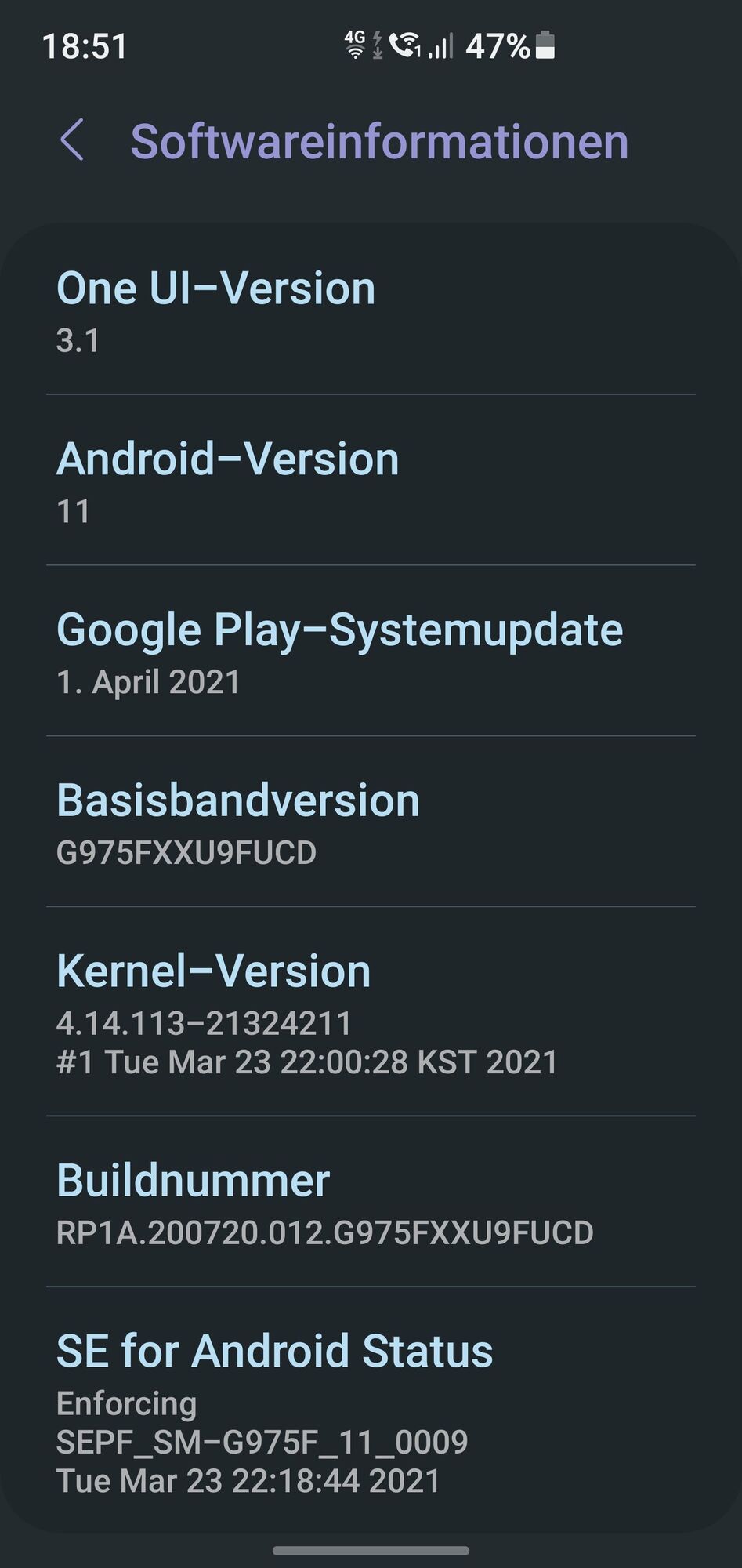Go back from Softwareinformationen

(x=72, y=141)
